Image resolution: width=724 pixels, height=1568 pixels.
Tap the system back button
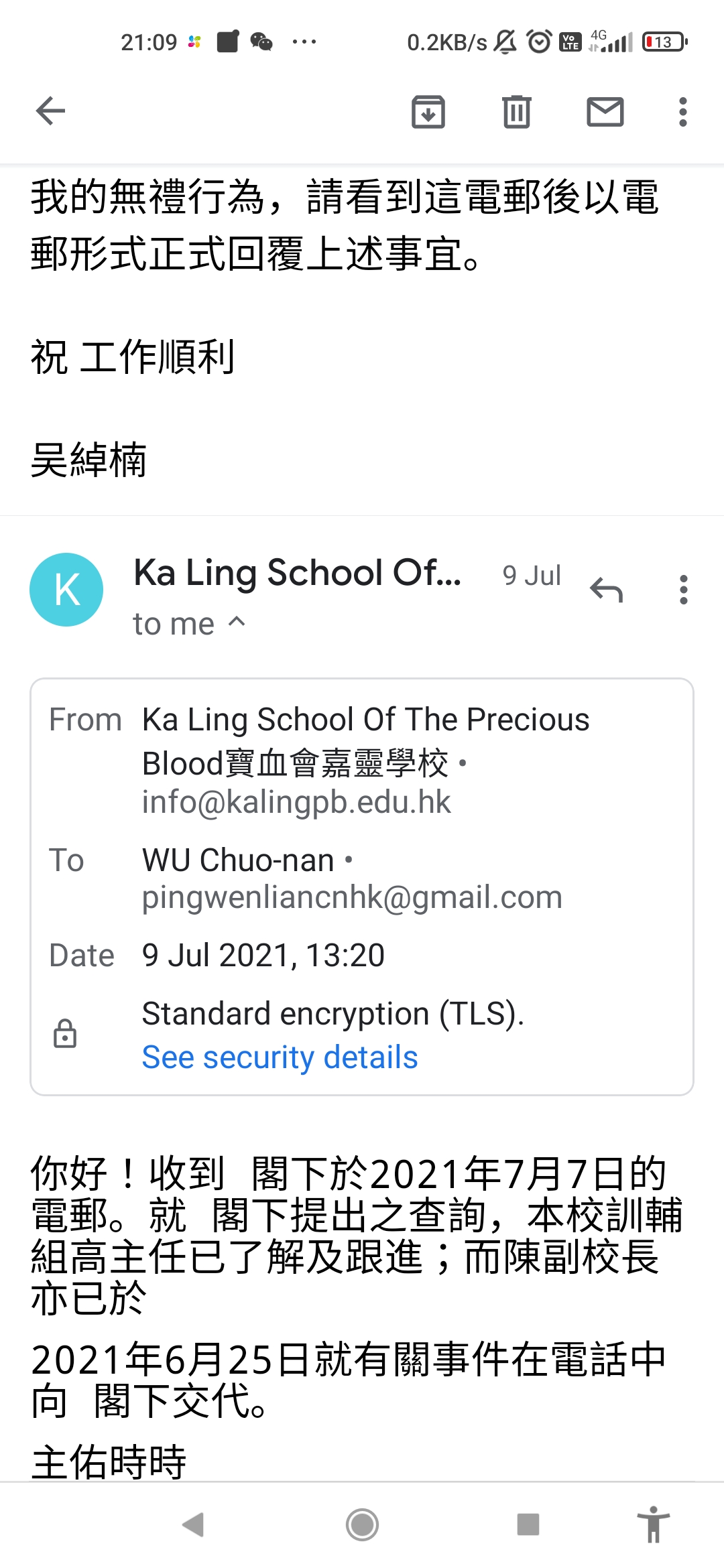[194, 1525]
